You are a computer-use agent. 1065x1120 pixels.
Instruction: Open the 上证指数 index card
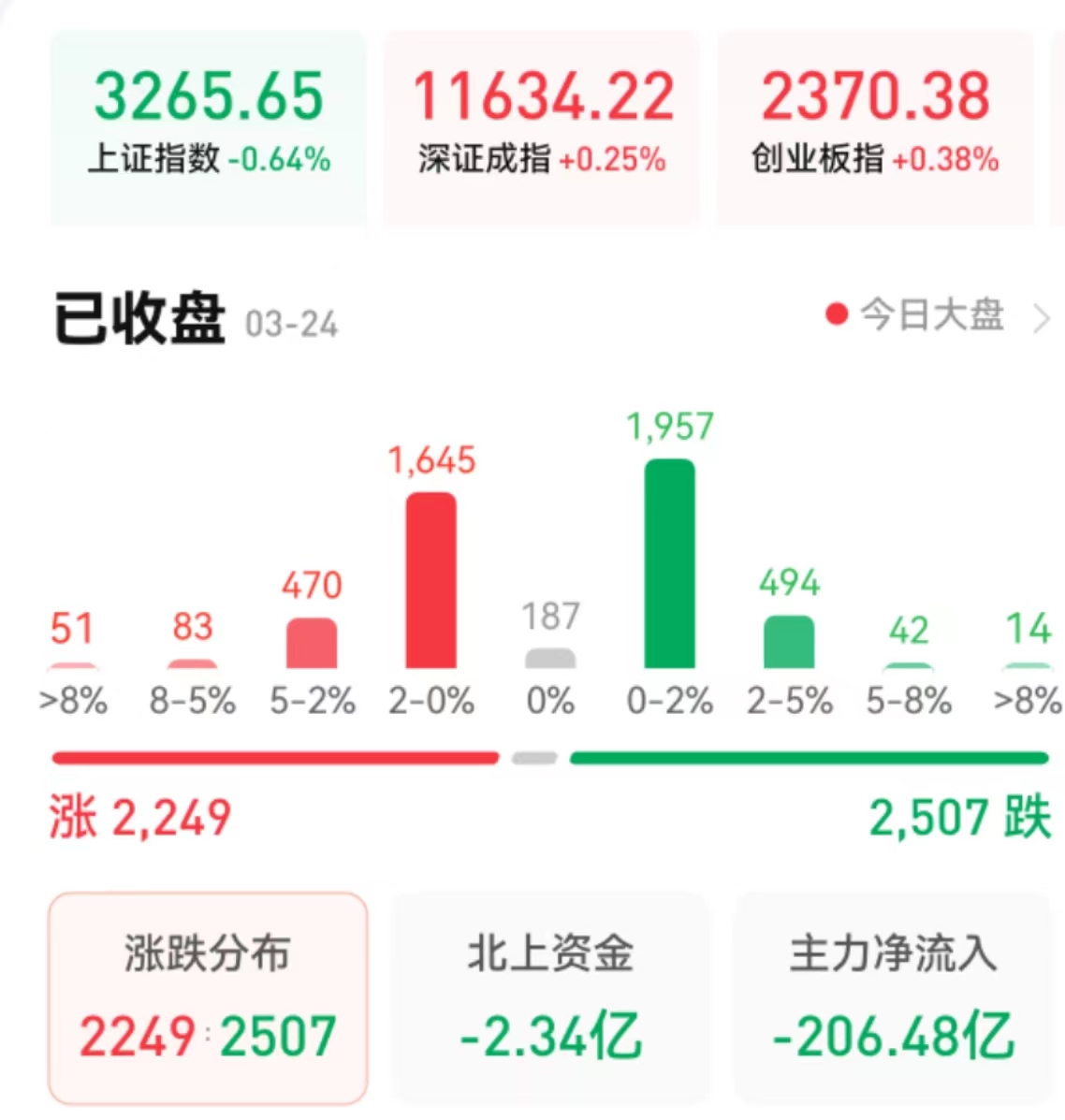click(208, 126)
